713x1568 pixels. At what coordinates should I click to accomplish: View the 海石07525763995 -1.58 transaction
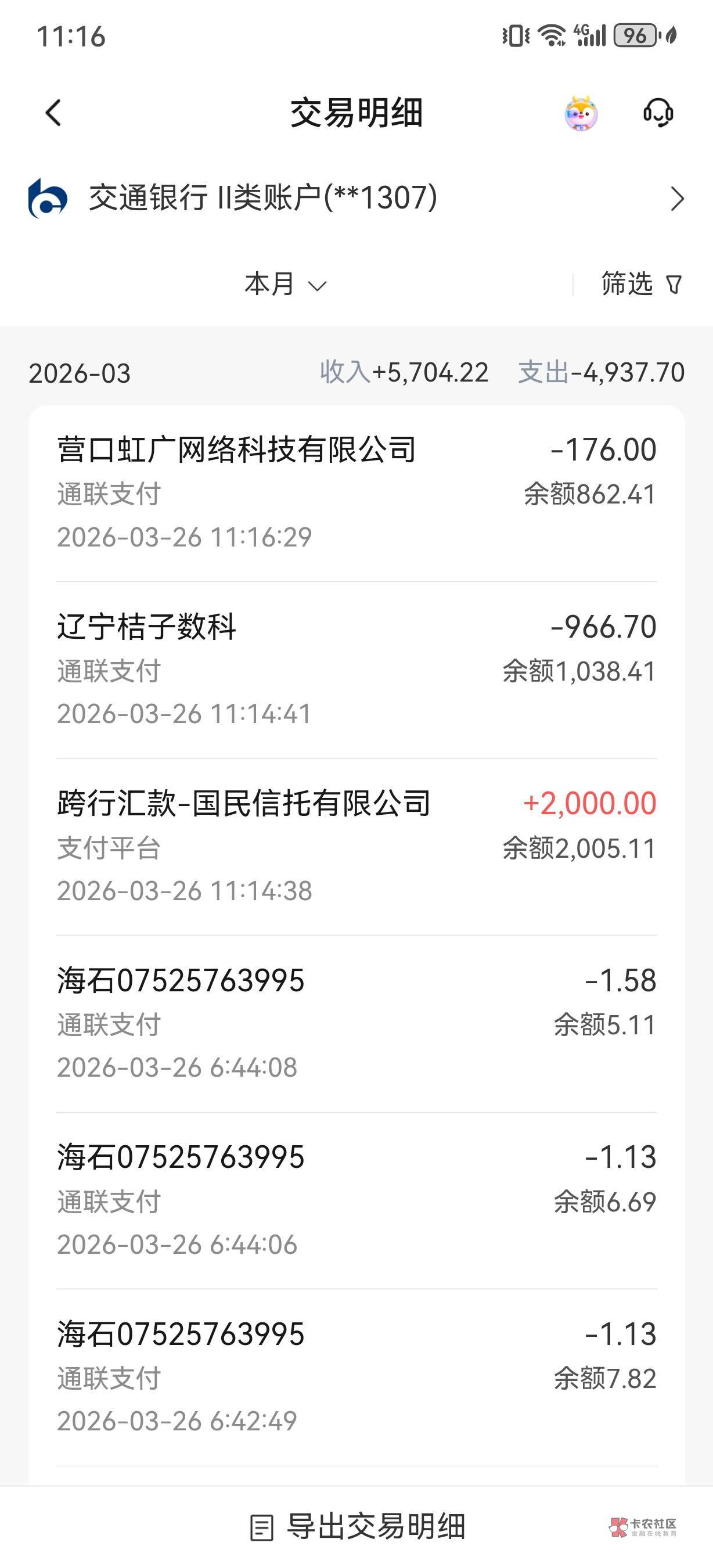356,1023
